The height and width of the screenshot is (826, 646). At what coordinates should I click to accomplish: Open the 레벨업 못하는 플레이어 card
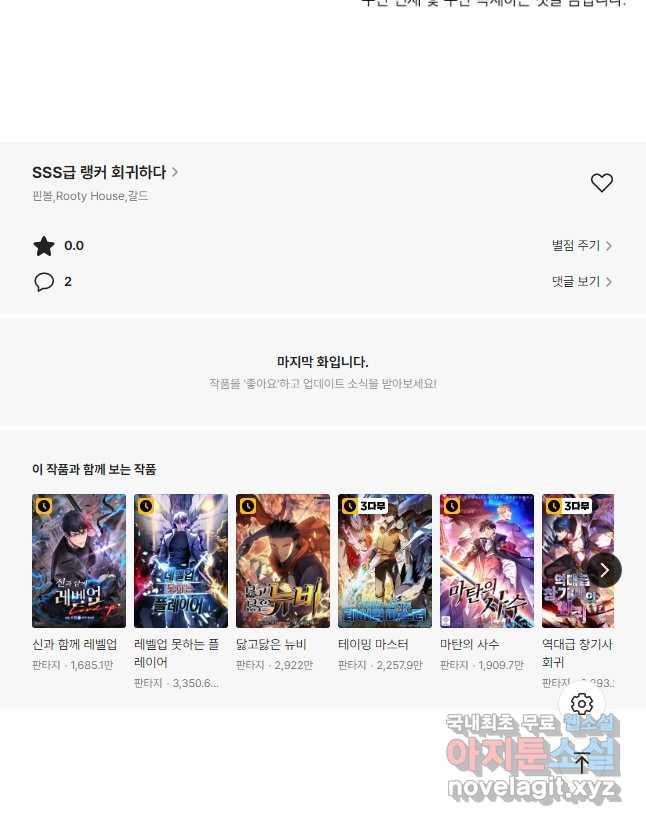pos(181,561)
